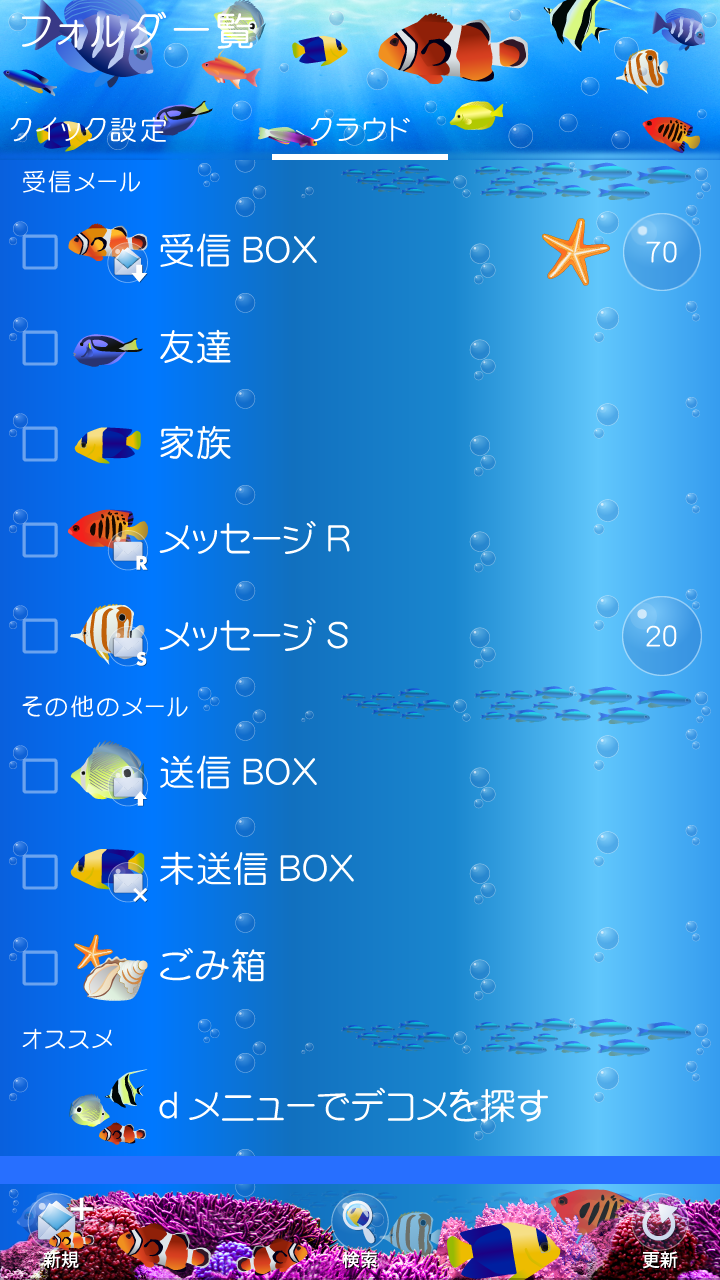Screen dimensions: 720x1280
Task: Tap d メニューでデコメを探す
Action: coord(353,1106)
